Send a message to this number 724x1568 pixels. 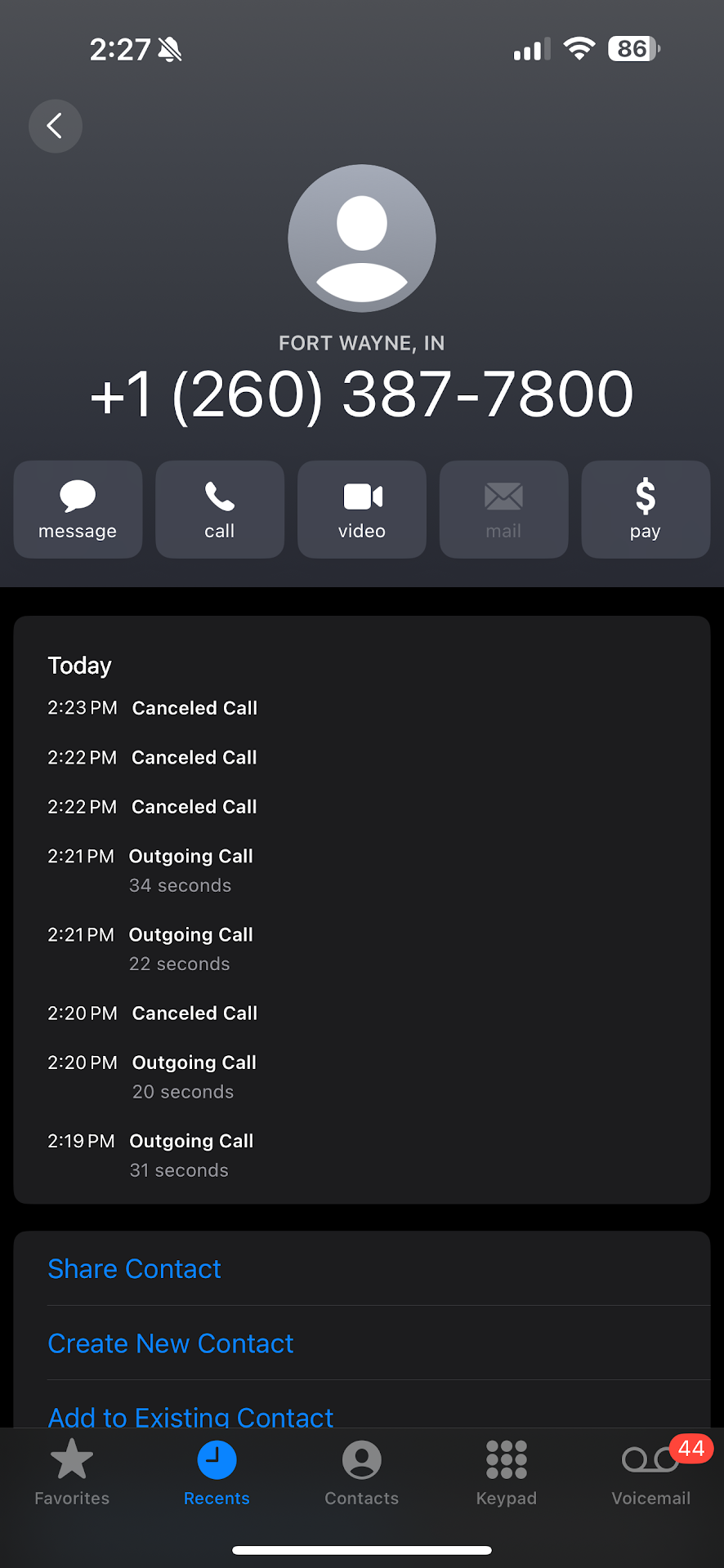pos(78,510)
